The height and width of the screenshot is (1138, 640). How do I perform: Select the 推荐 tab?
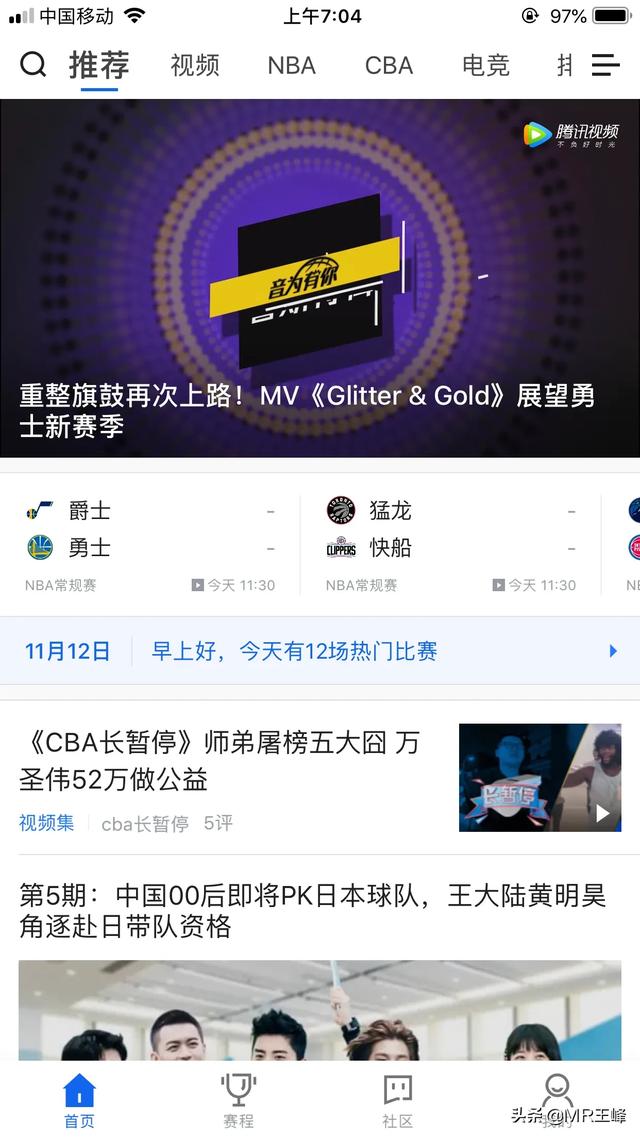tap(99, 66)
